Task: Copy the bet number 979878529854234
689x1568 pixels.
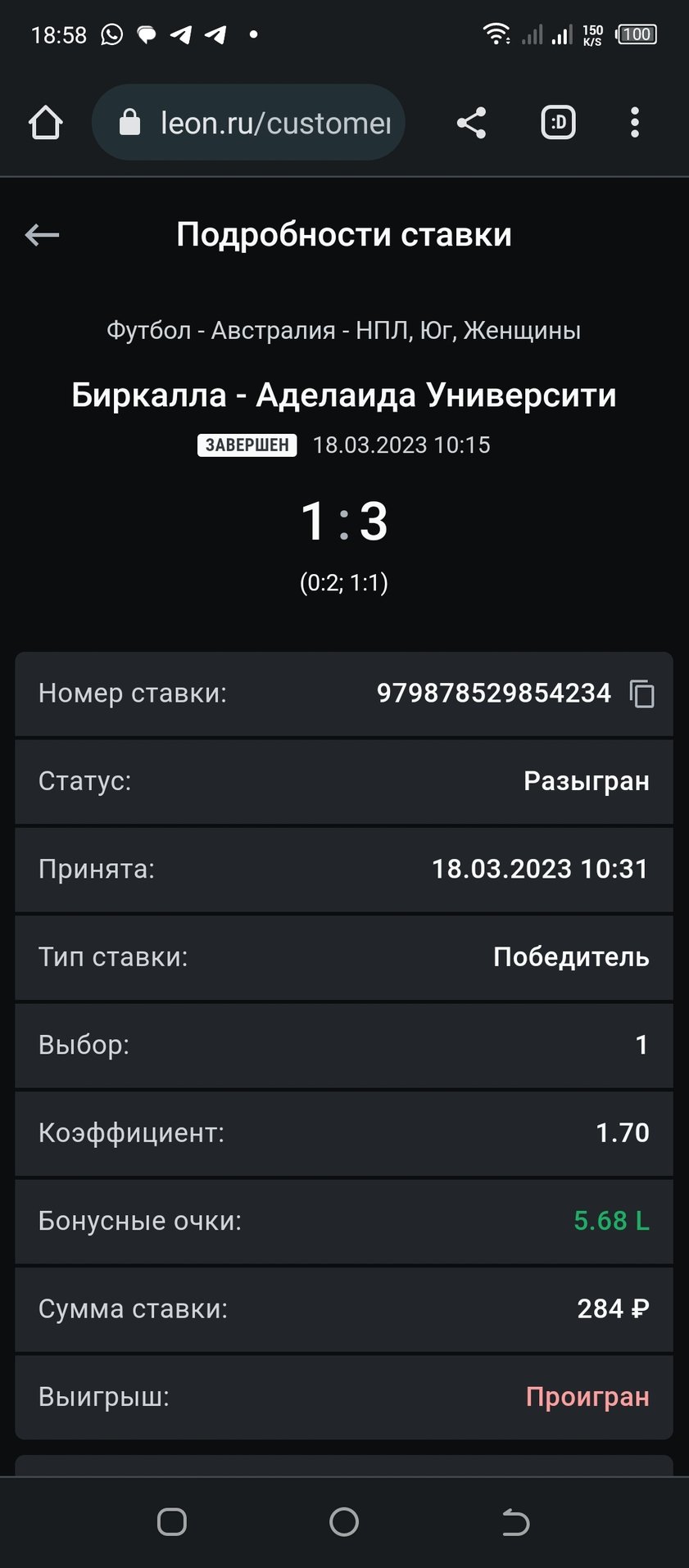Action: 641,694
